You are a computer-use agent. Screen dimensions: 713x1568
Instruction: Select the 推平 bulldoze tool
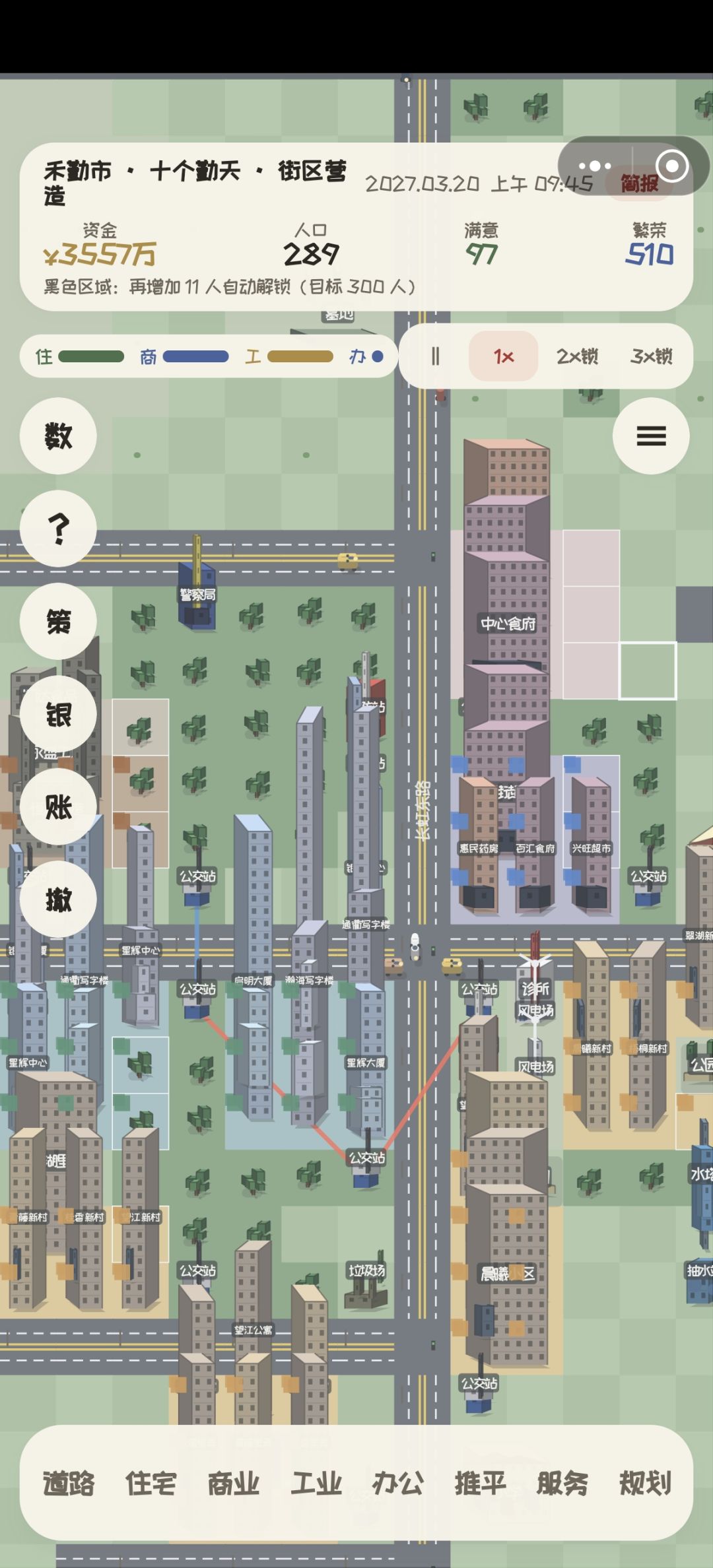point(481,1484)
